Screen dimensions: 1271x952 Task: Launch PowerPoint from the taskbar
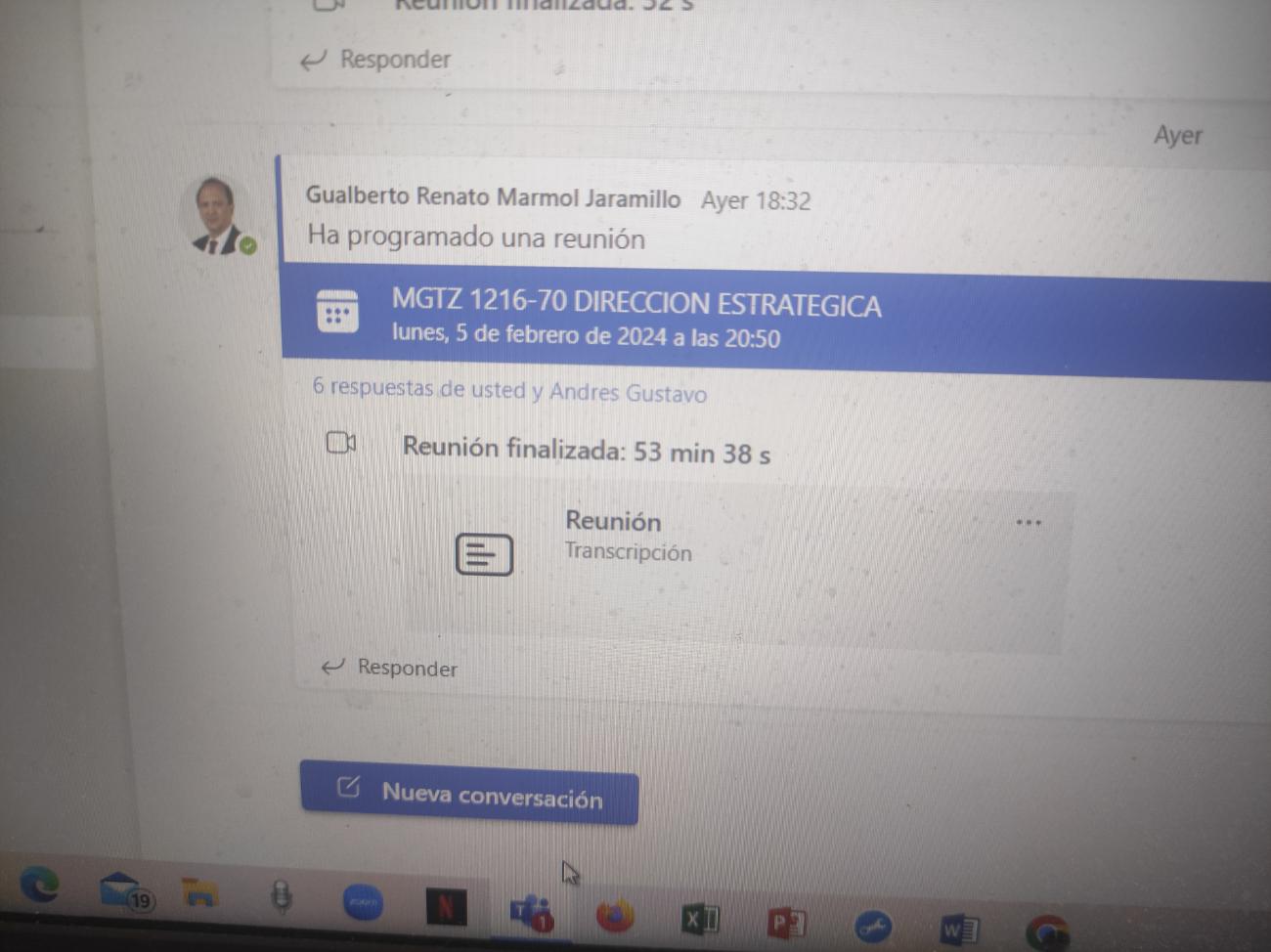click(786, 923)
